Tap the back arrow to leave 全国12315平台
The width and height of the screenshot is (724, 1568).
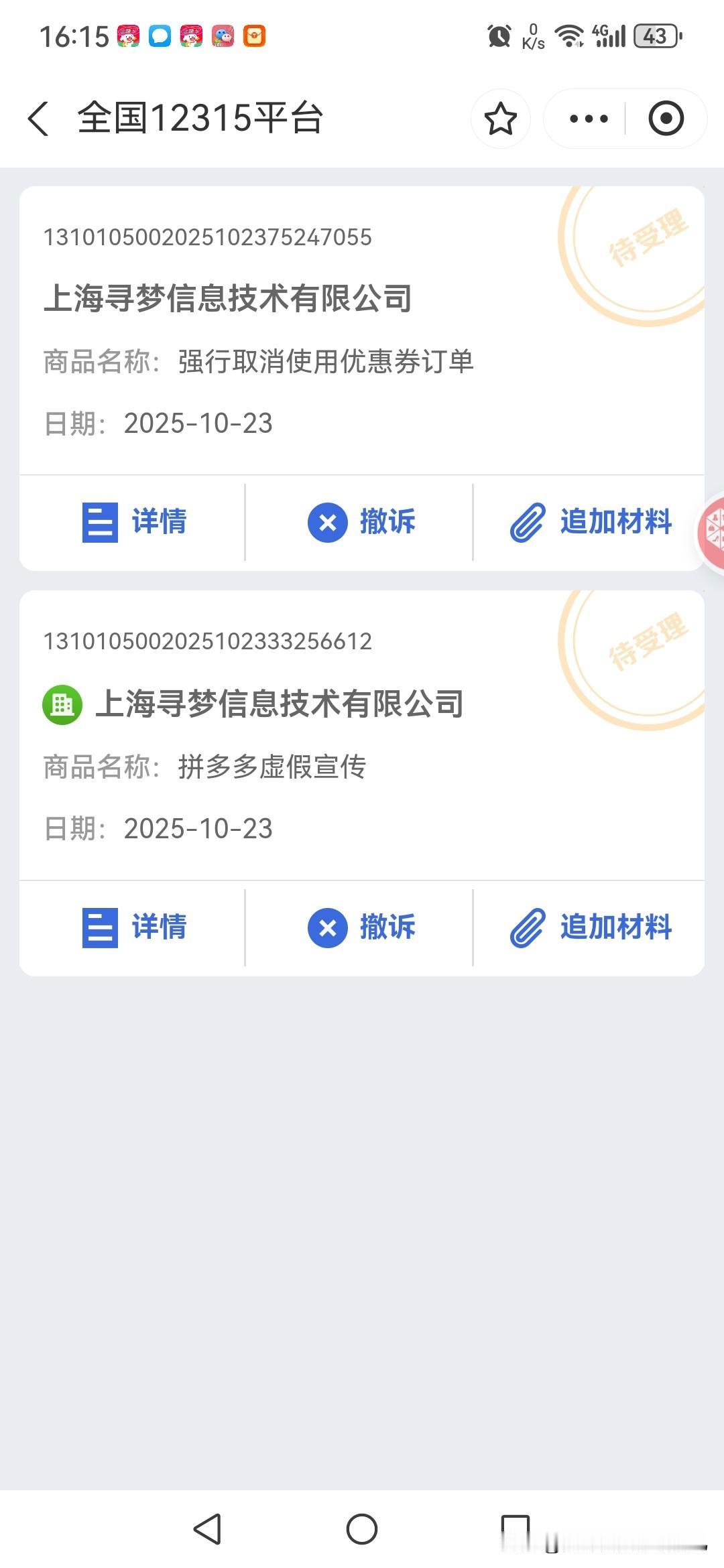(38, 119)
